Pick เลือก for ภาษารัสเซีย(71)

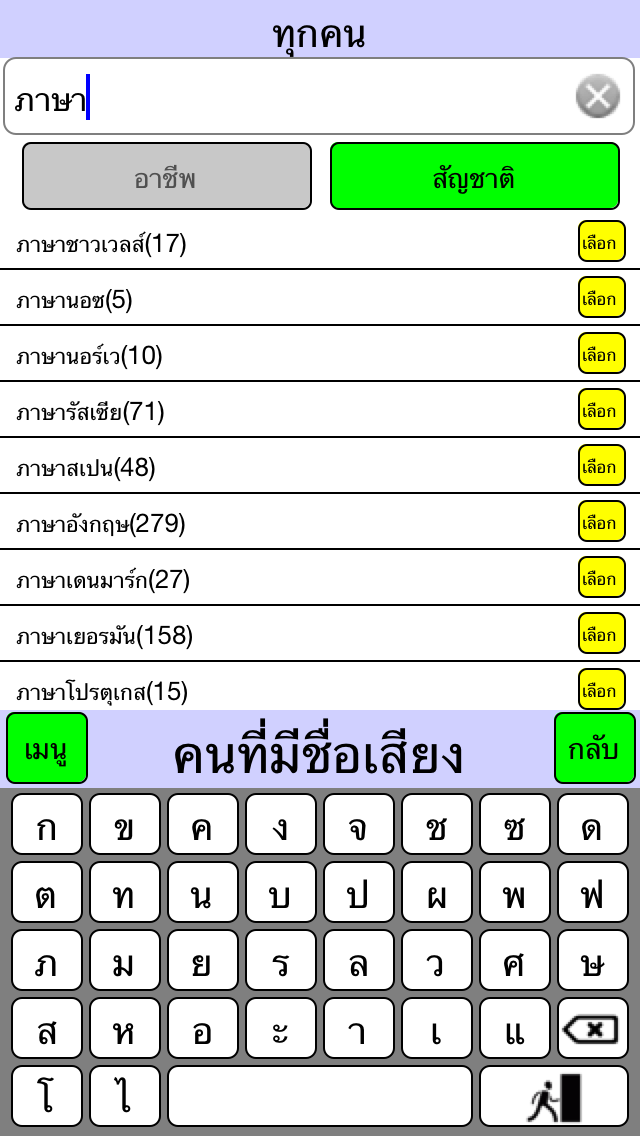click(x=602, y=409)
